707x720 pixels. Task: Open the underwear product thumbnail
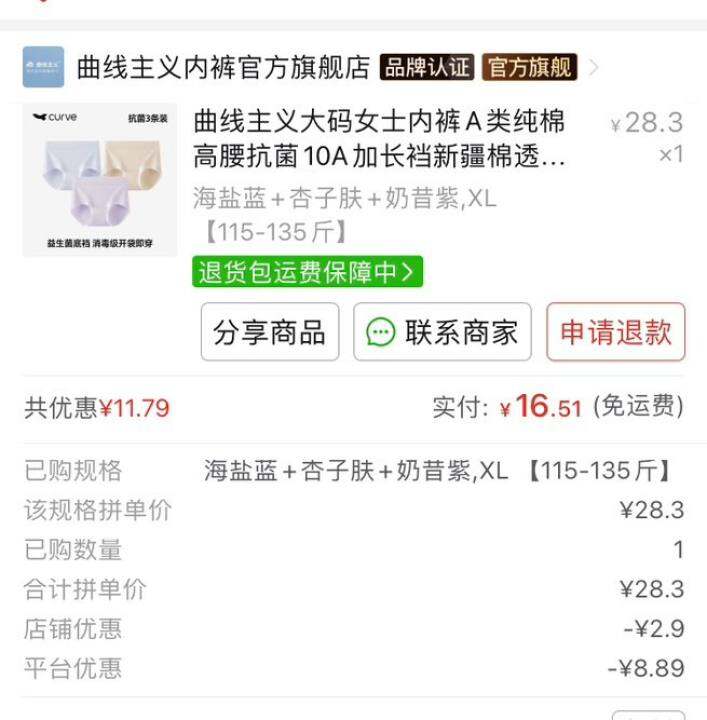point(100,180)
